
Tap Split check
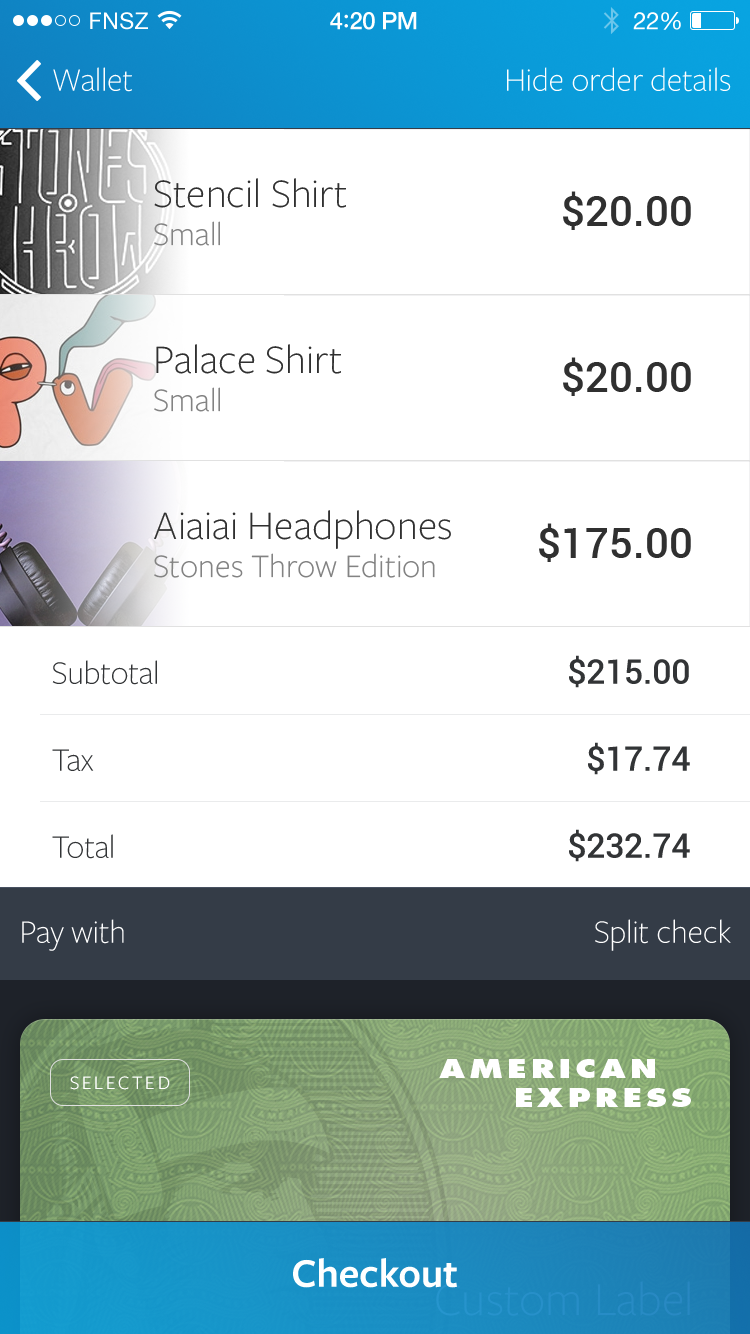[661, 933]
